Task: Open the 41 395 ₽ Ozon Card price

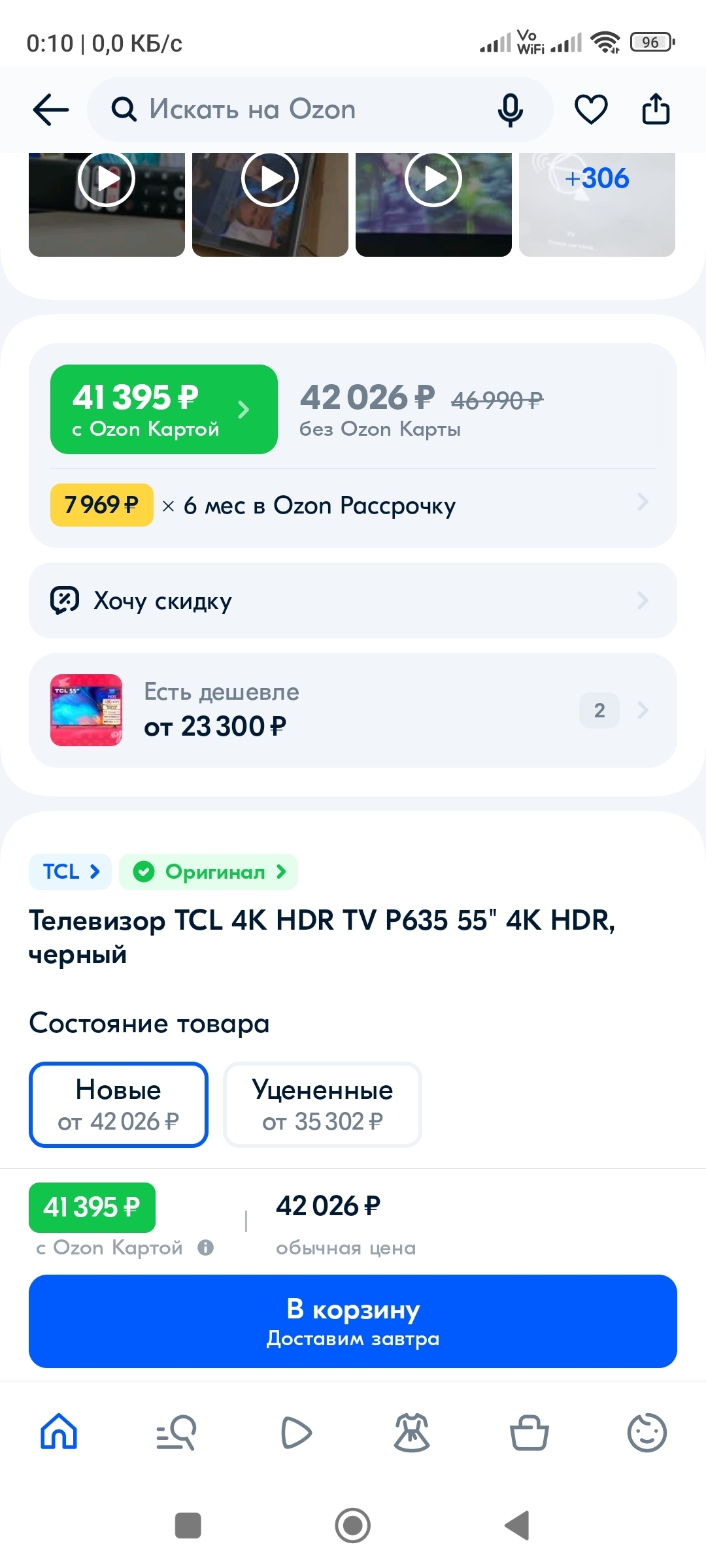Action: [x=163, y=410]
